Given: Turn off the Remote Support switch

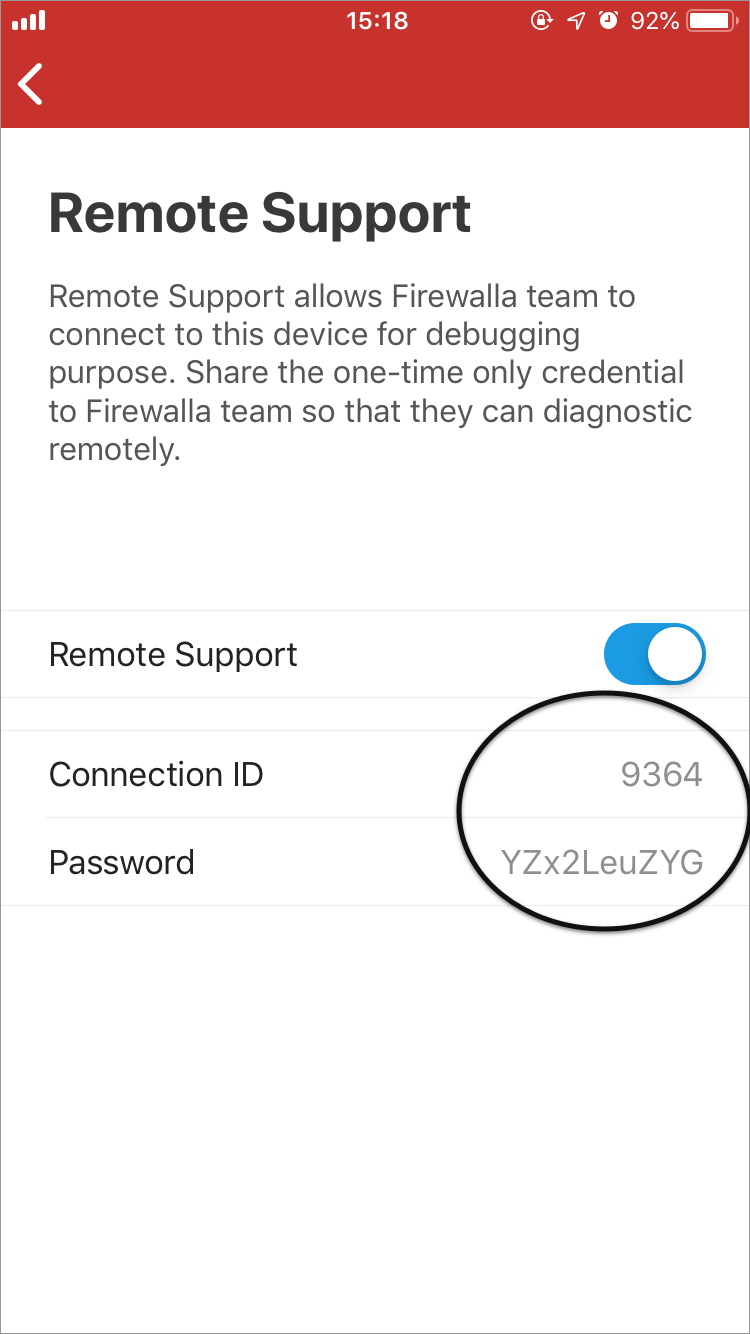Looking at the screenshot, I should [x=655, y=655].
